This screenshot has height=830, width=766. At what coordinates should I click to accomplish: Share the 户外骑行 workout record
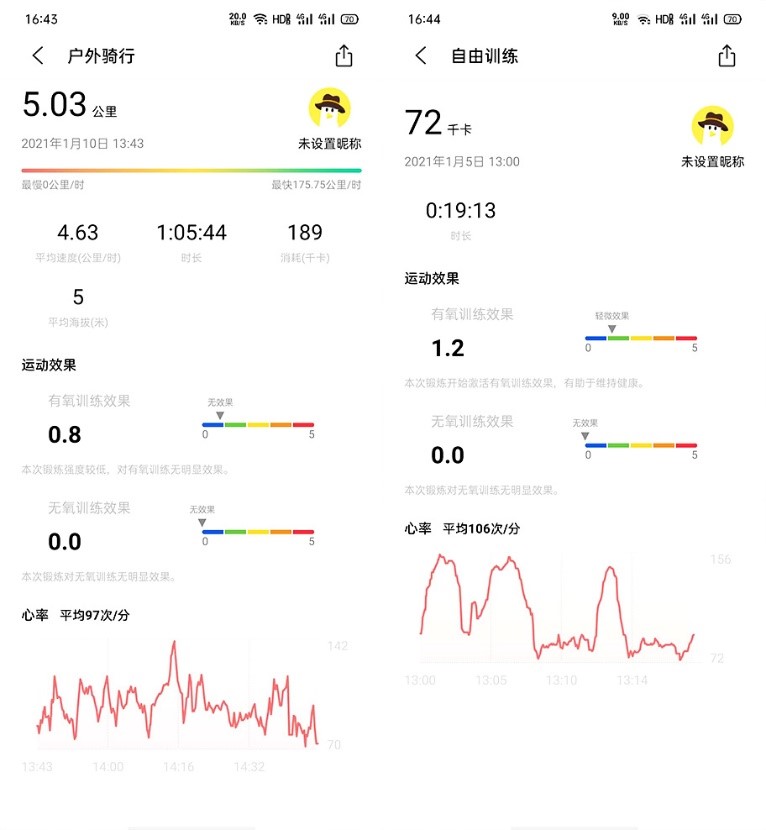[344, 56]
